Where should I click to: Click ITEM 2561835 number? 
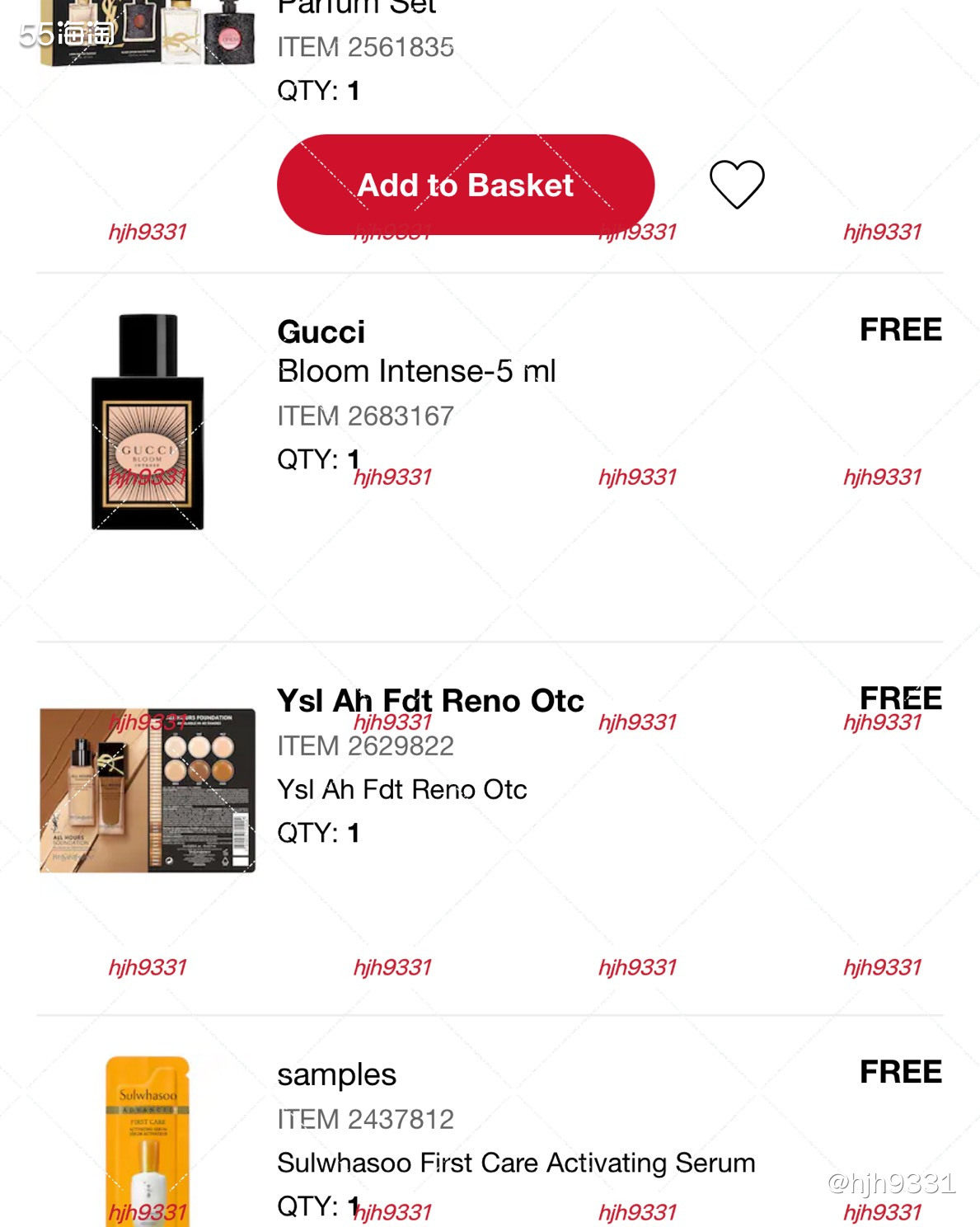point(365,48)
